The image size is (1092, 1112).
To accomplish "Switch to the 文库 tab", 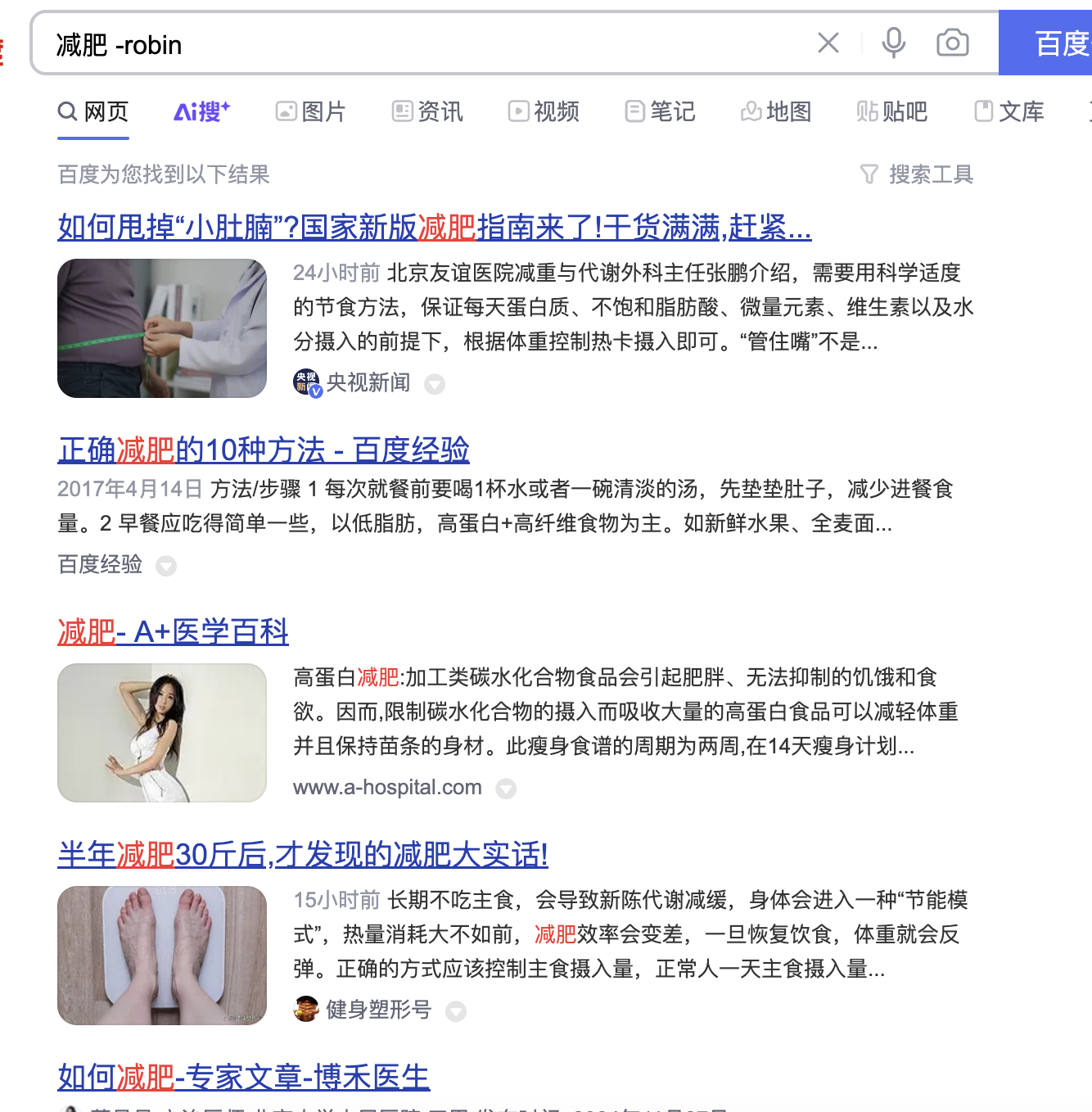I will [1009, 111].
